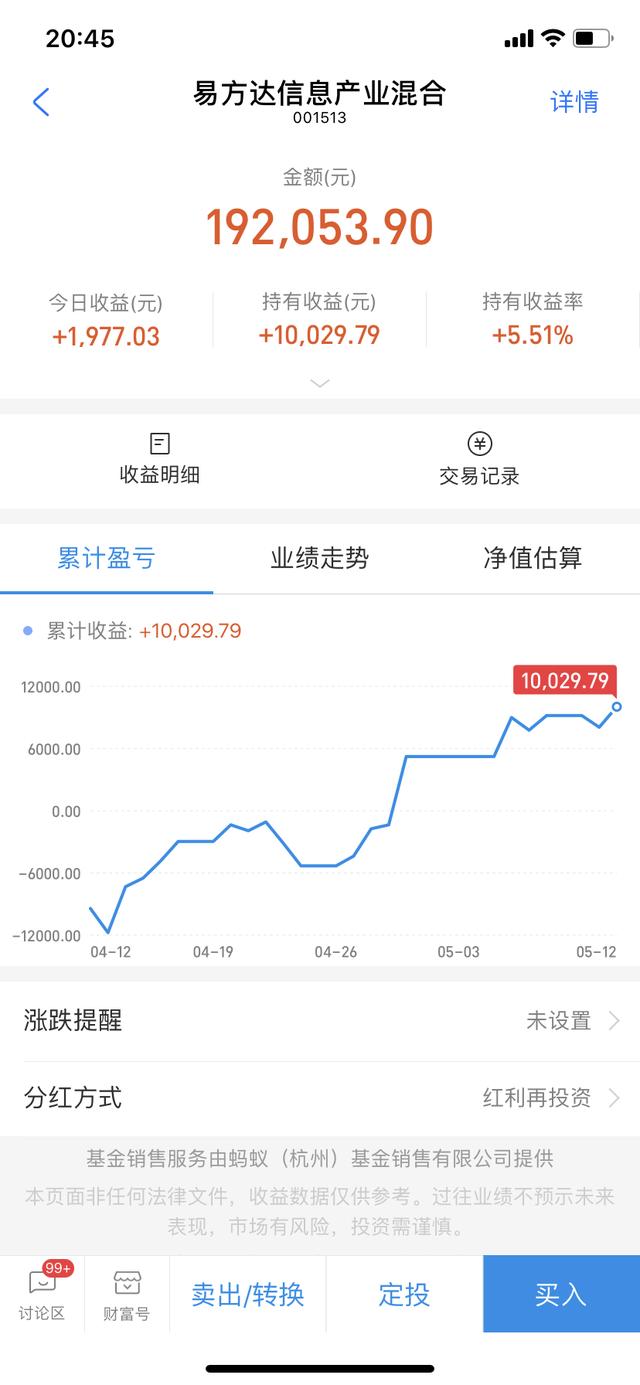This screenshot has height=1385, width=640.
Task: Open 收益明细 earnings breakdown
Action: [x=160, y=459]
